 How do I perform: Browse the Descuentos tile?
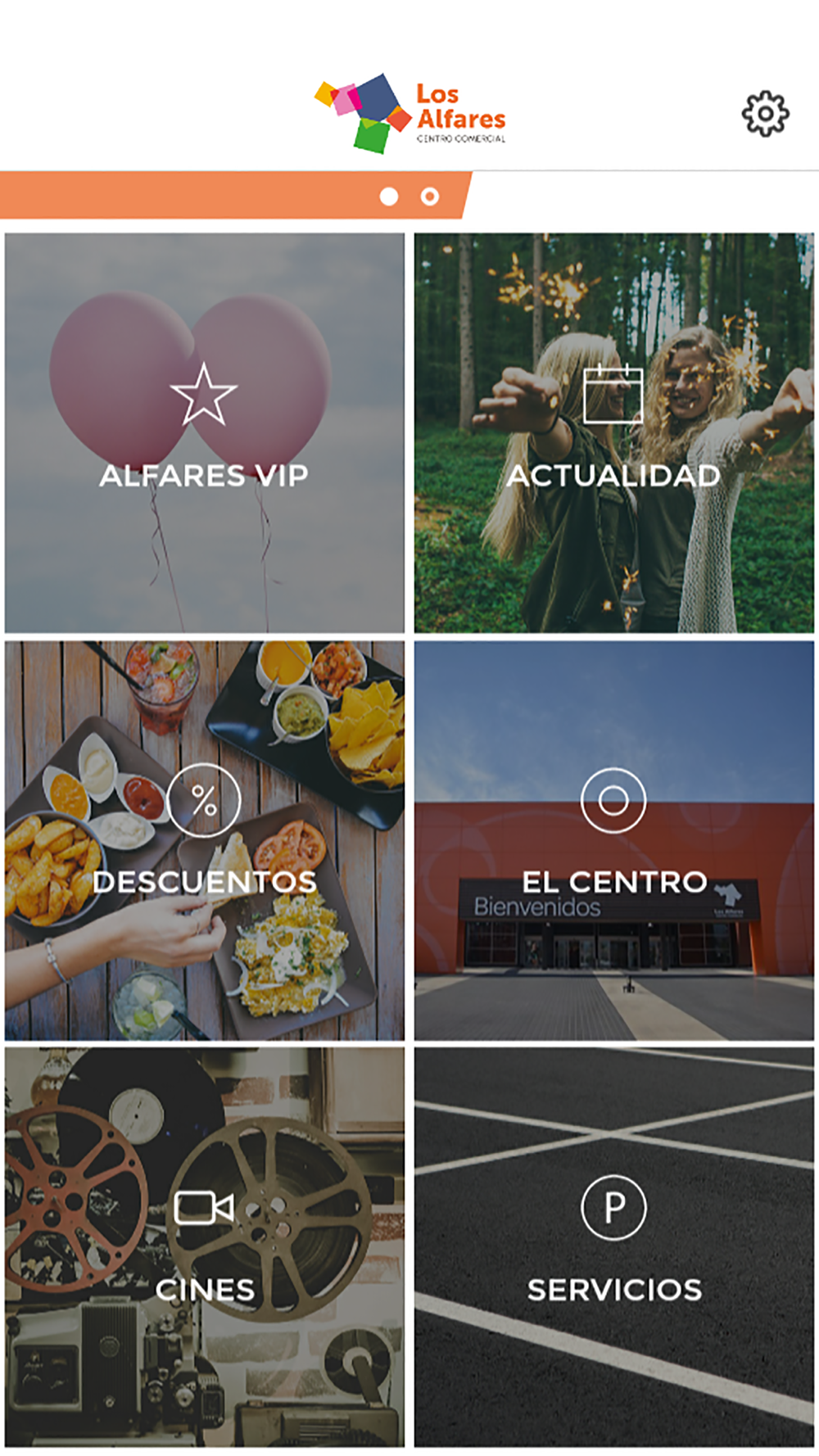pos(204,840)
